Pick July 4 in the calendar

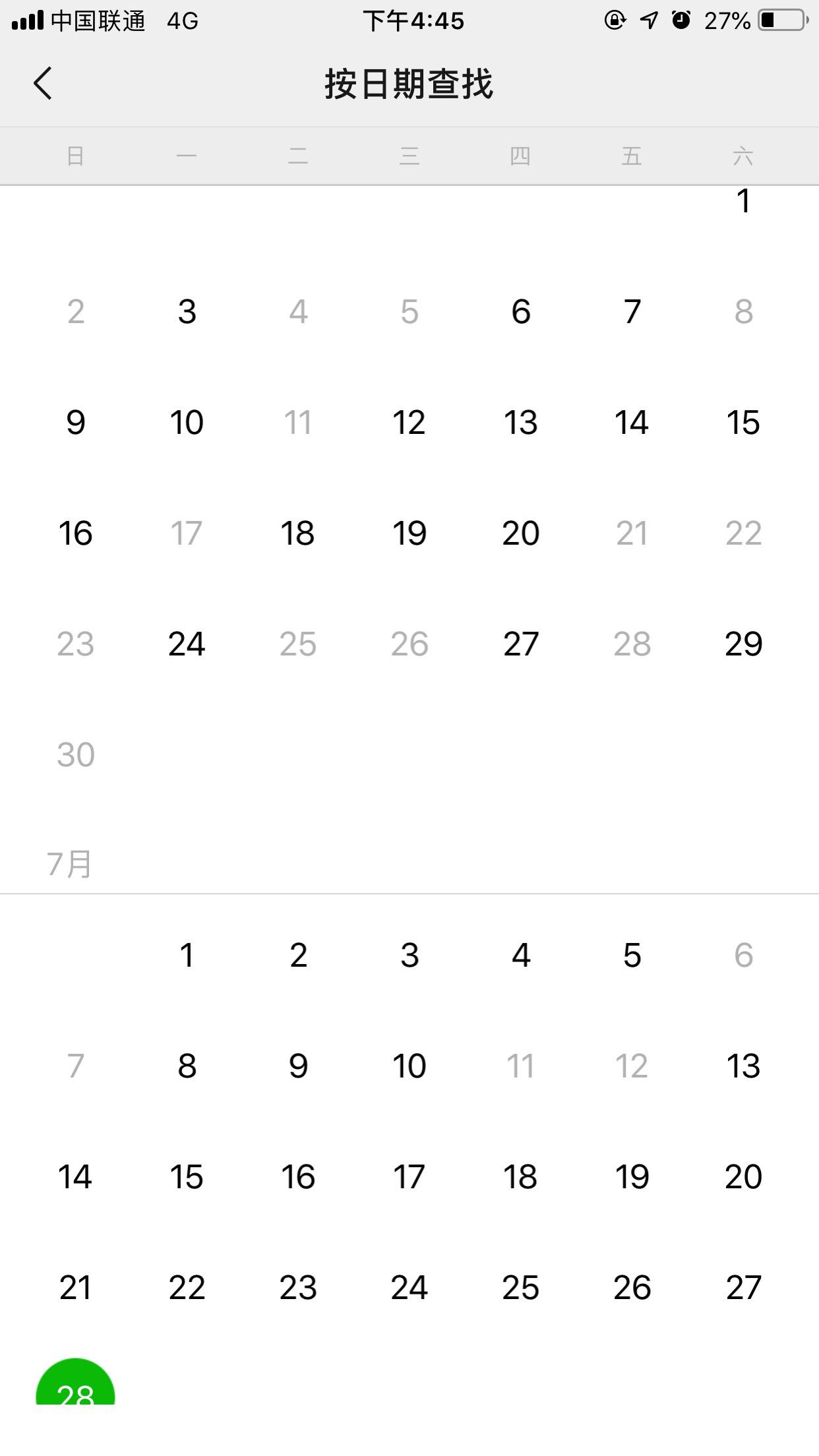click(x=520, y=955)
